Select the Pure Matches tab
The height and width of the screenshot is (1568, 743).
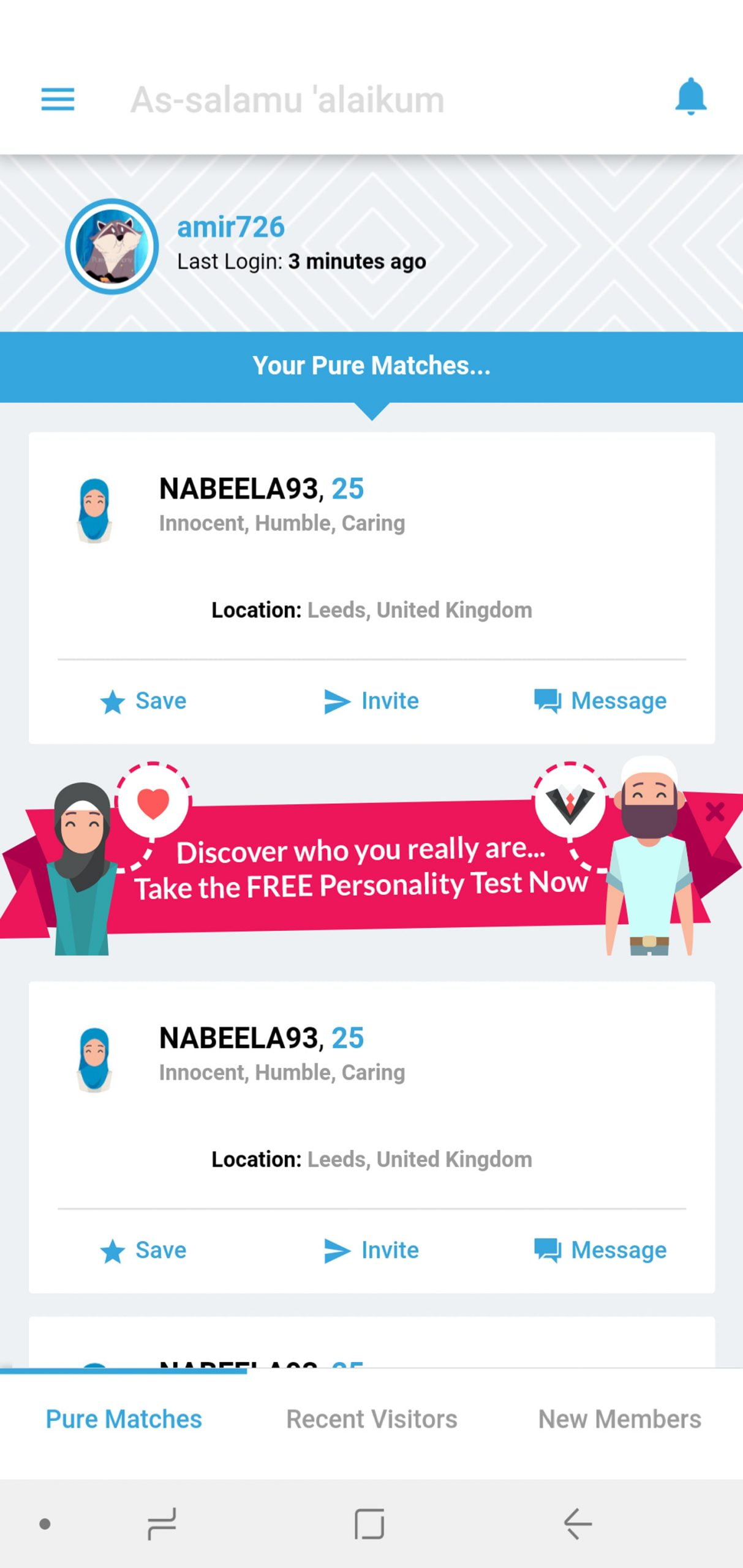point(124,1419)
